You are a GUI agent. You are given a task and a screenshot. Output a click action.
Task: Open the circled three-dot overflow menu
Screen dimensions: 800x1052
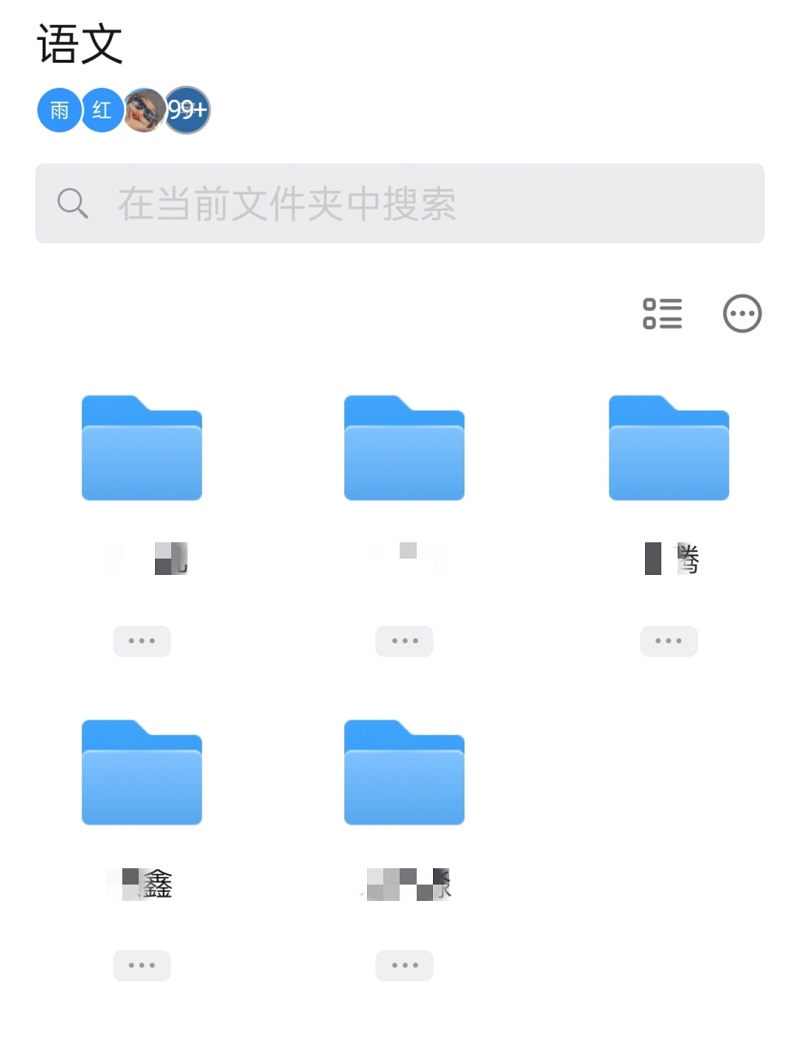point(742,314)
